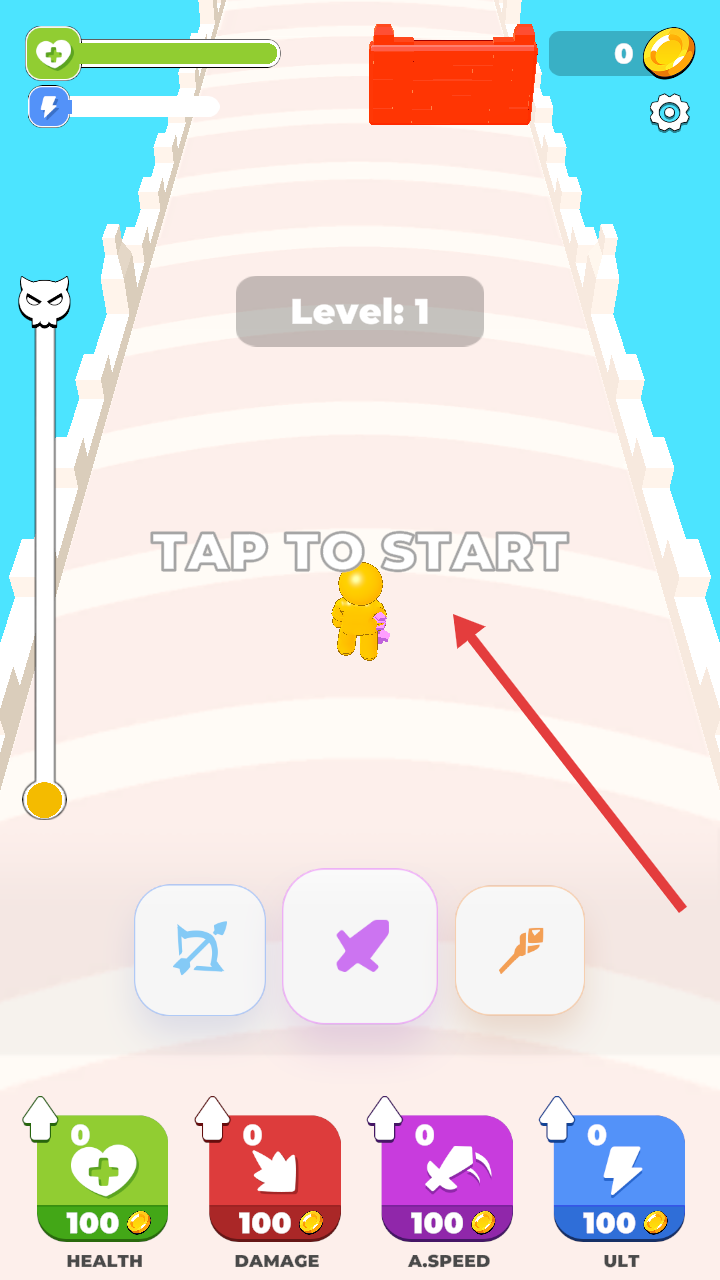720x1280 pixels.
Task: Buy the A.Speed upgrade
Action: click(x=447, y=1178)
